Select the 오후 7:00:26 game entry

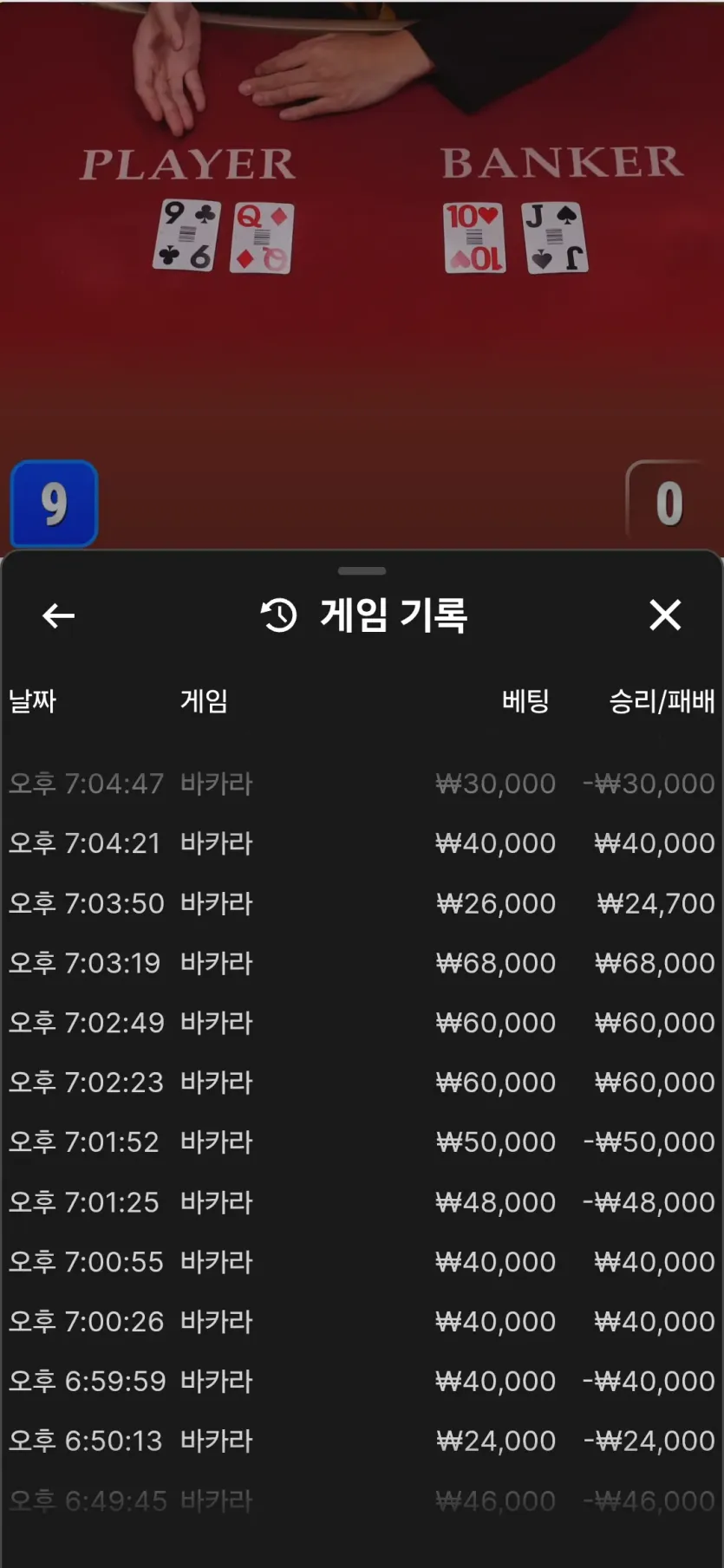coord(362,1322)
